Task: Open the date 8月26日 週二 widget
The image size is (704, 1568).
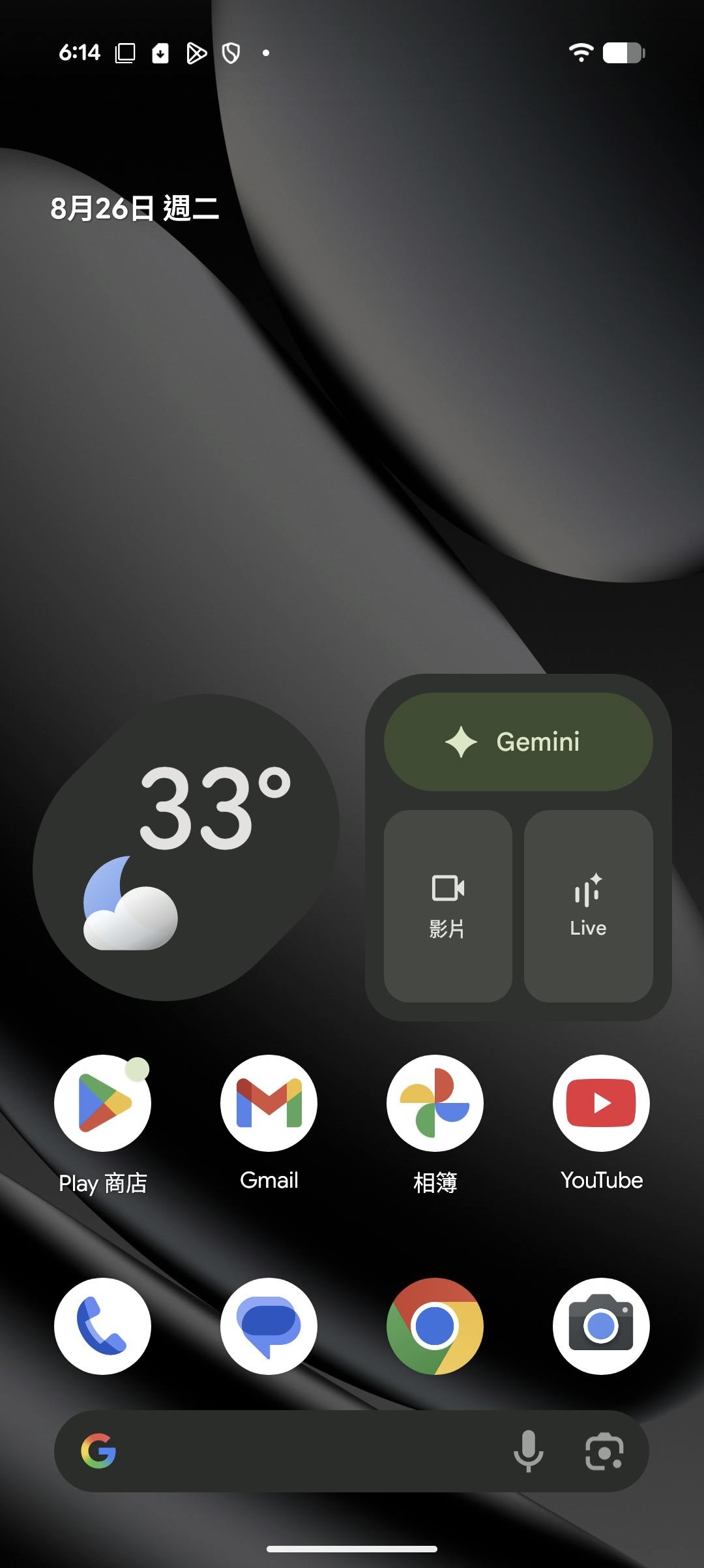Action: coord(135,209)
